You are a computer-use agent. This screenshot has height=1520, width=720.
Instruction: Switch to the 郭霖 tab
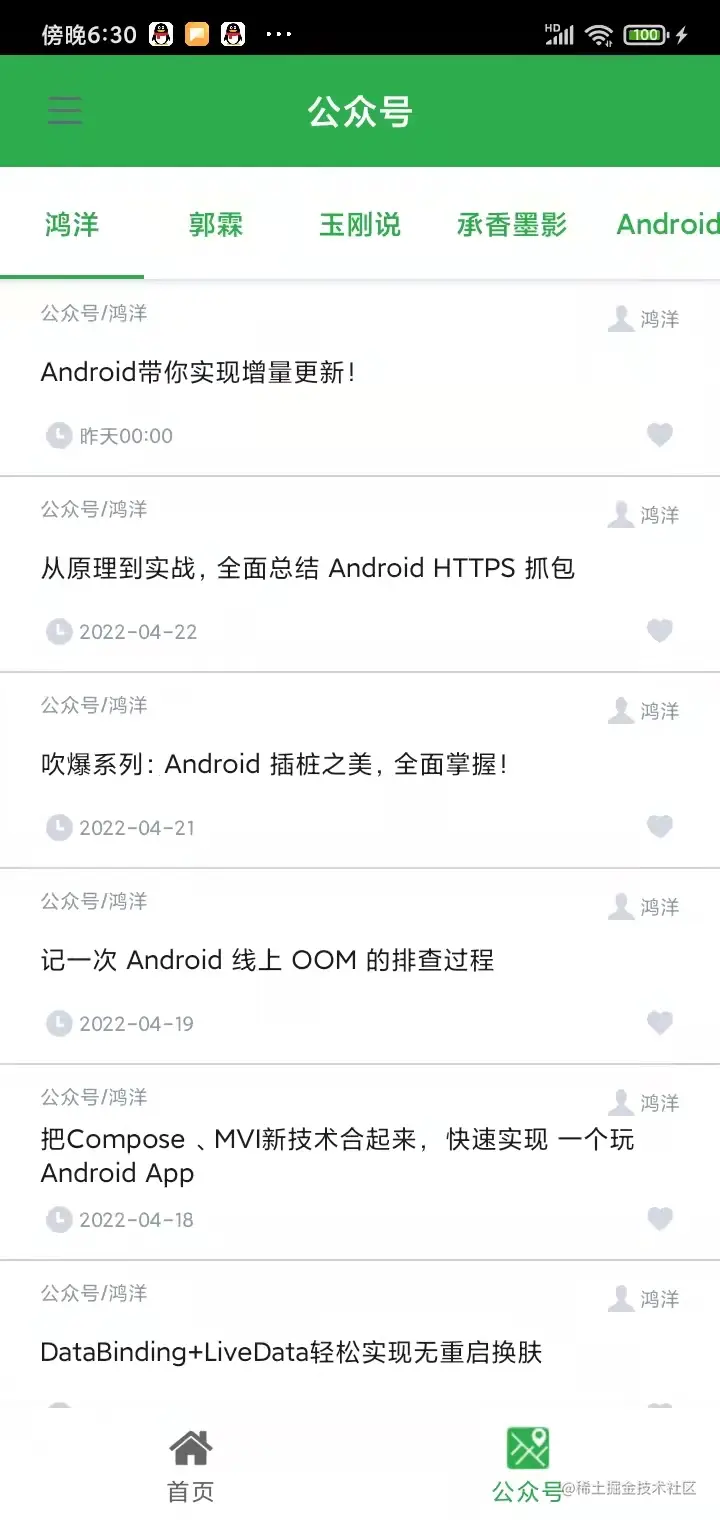[216, 224]
